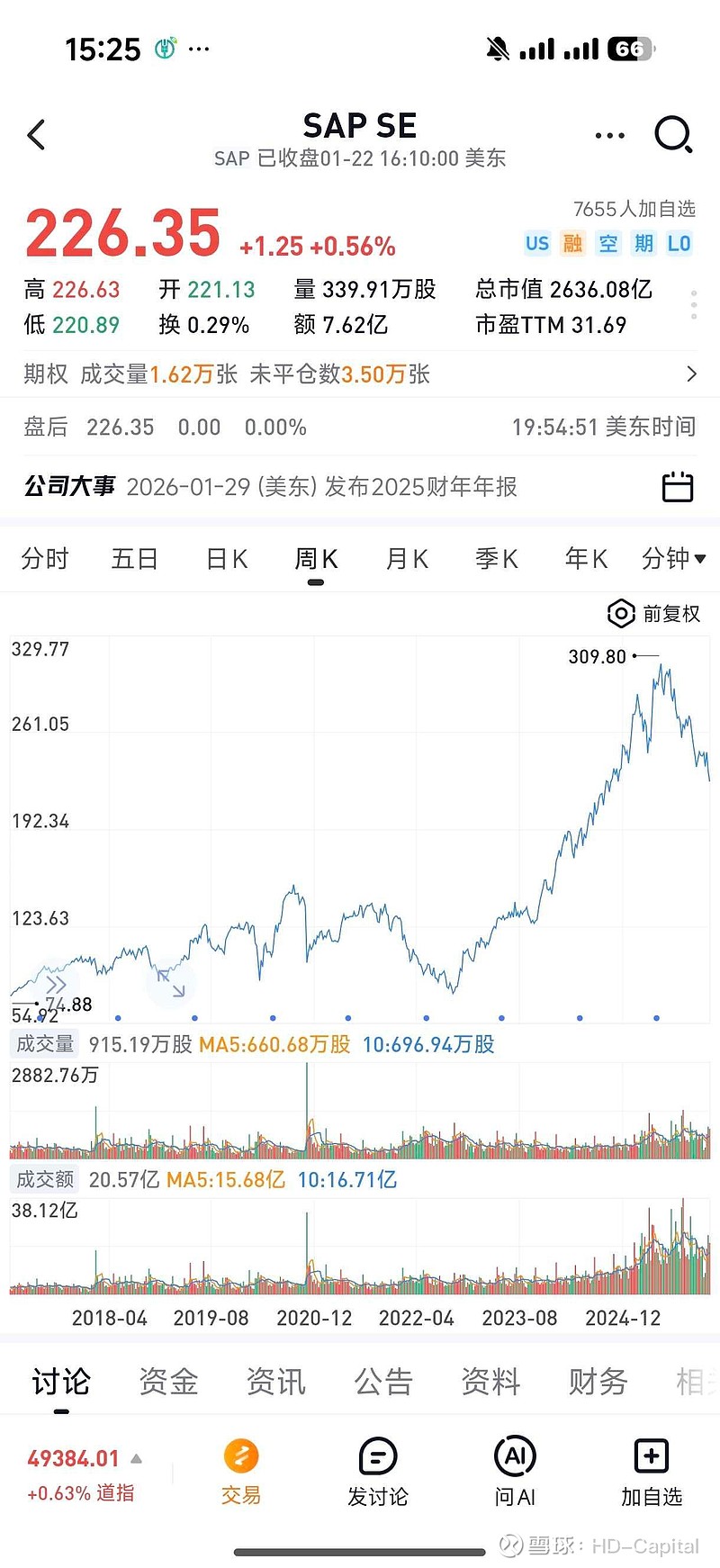Image resolution: width=720 pixels, height=1568 pixels.
Task: Open the 公告 tab
Action: (x=383, y=1382)
